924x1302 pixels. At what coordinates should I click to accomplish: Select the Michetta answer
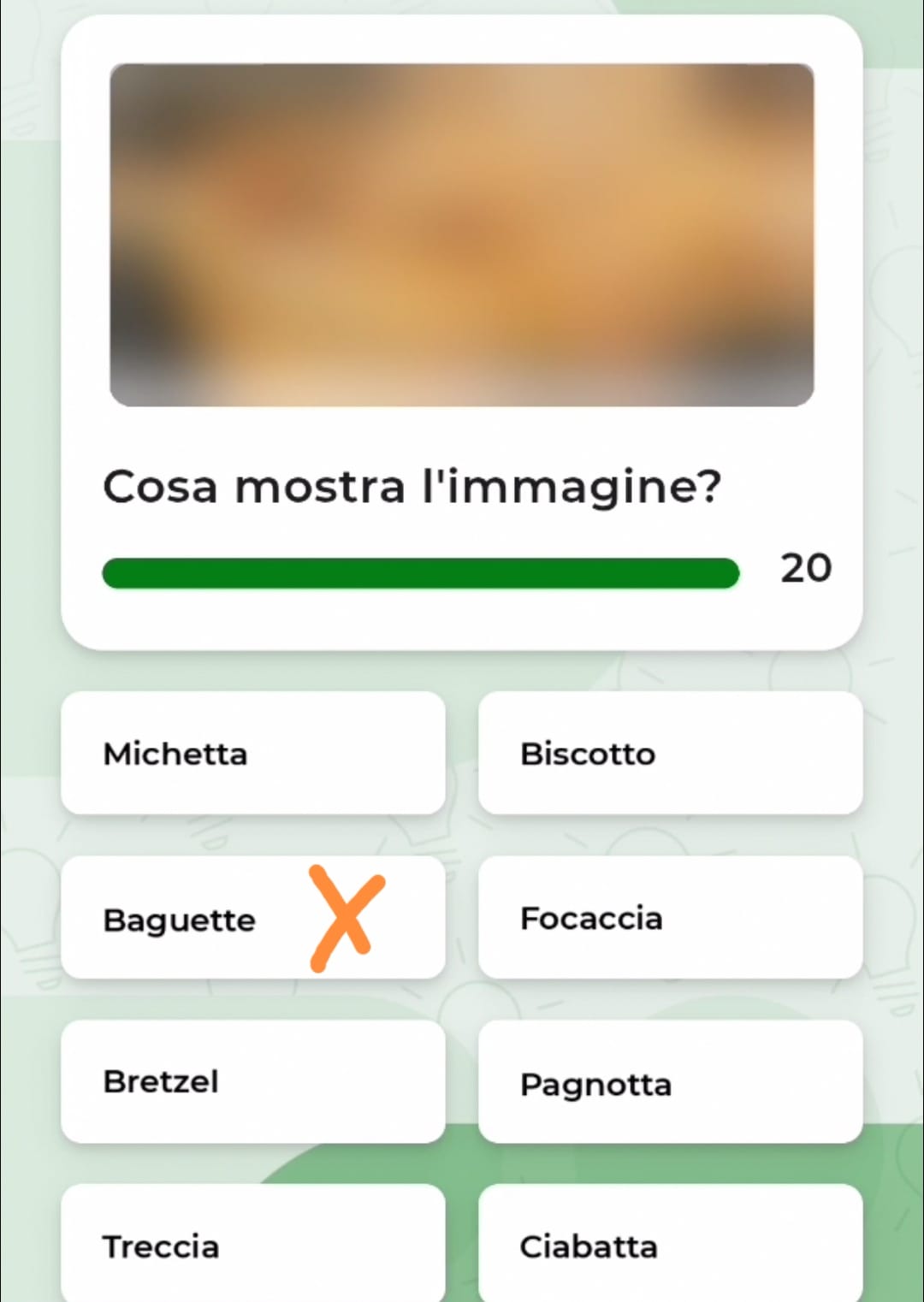click(x=252, y=753)
